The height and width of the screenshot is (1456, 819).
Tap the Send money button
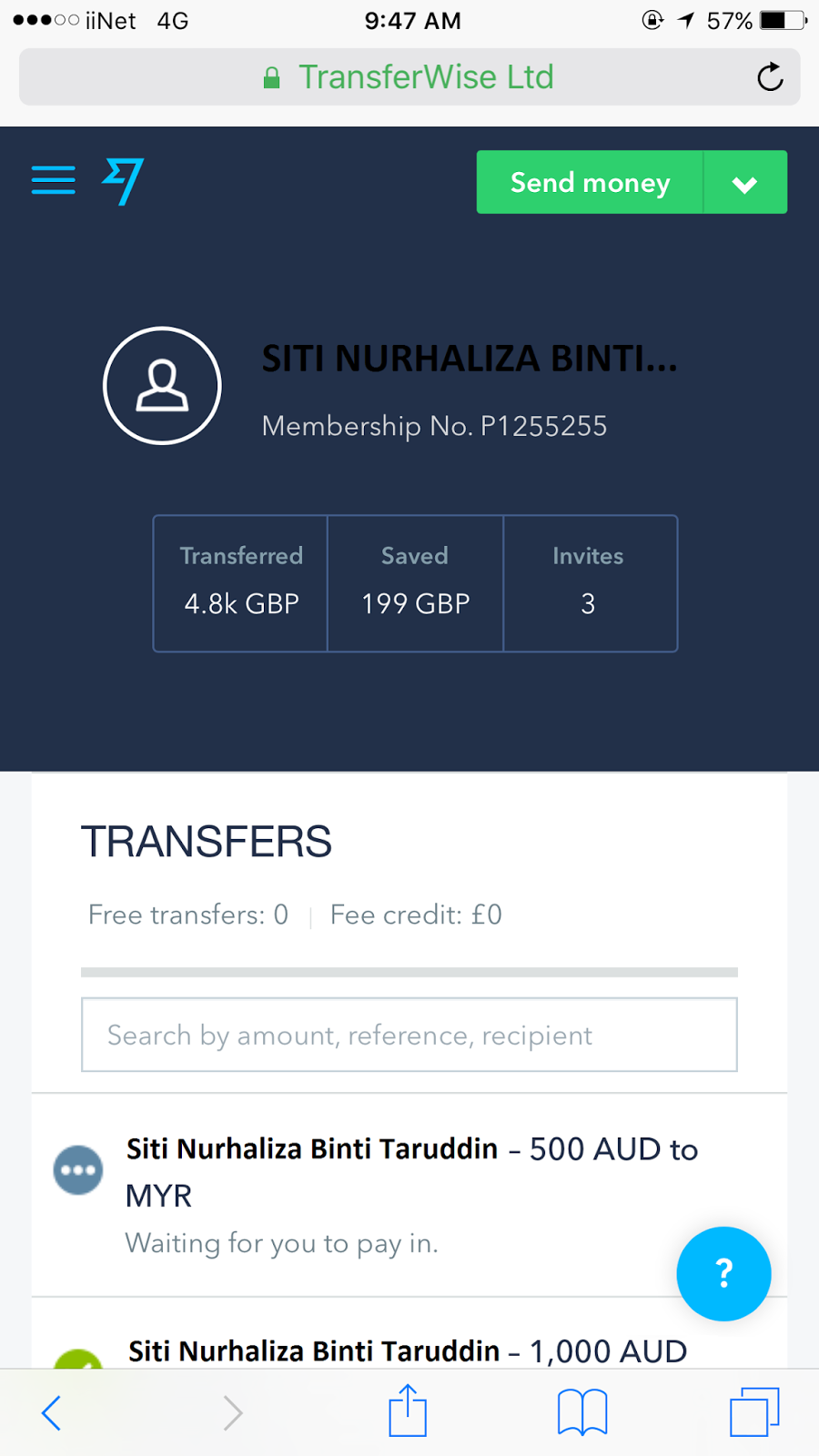tap(590, 182)
